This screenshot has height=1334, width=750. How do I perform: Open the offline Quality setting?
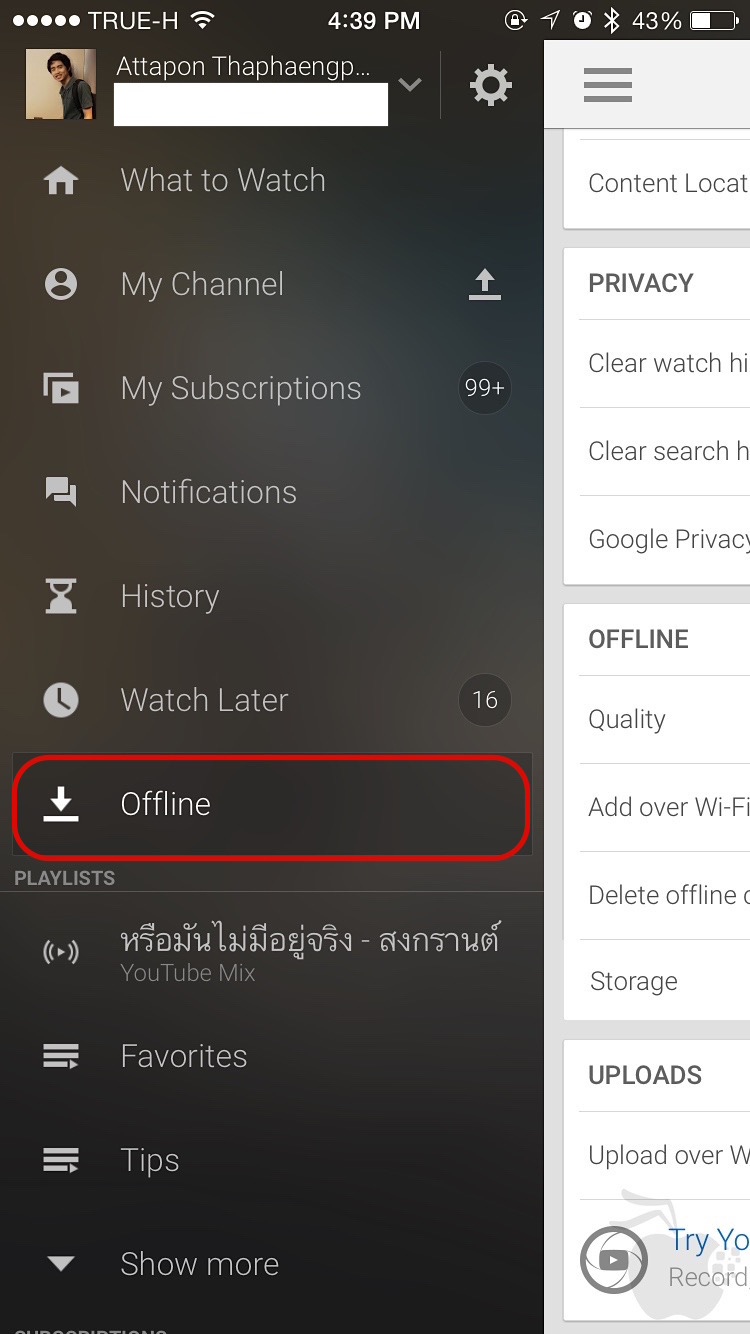tap(660, 720)
